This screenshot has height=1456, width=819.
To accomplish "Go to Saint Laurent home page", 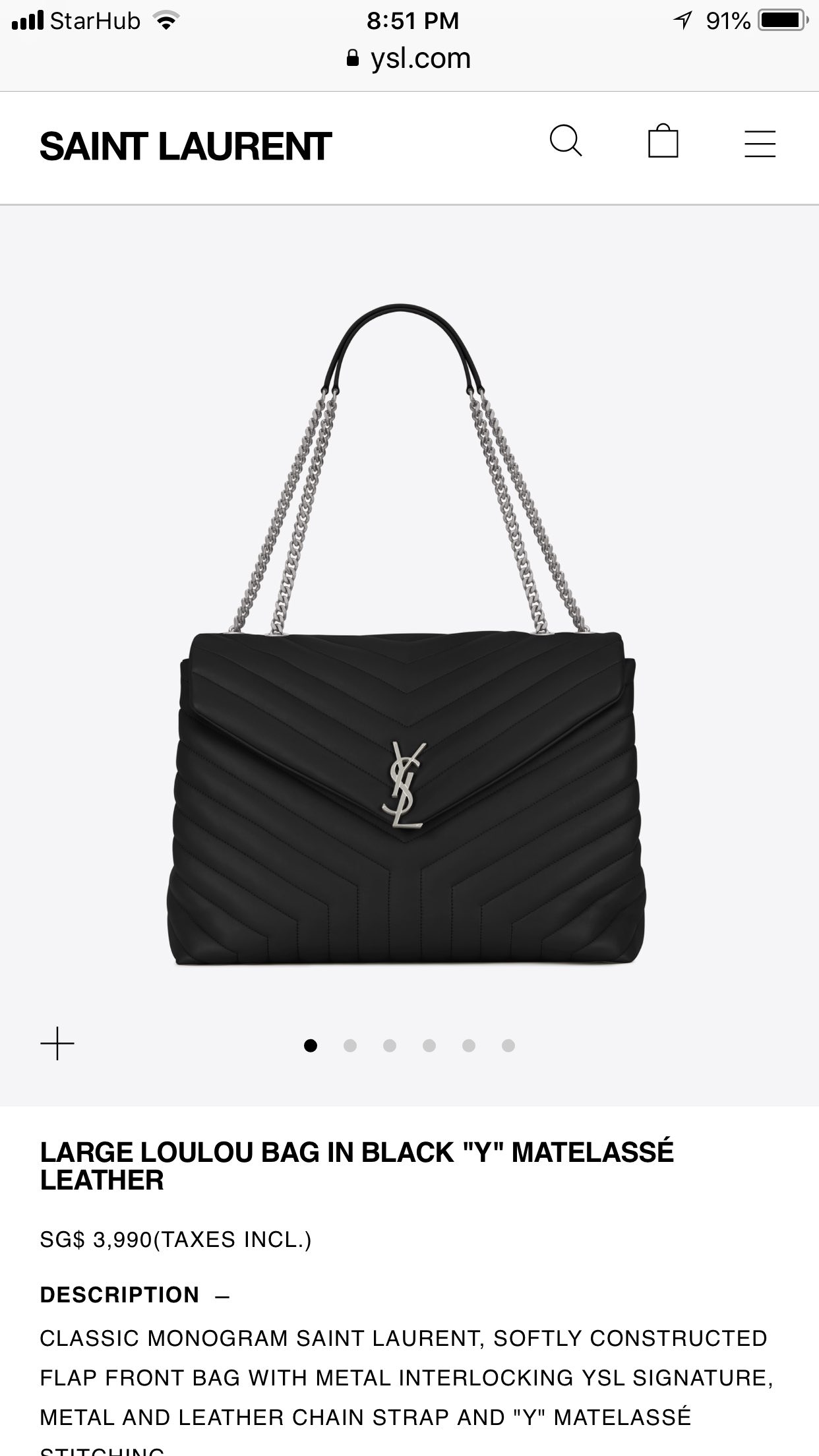I will (185, 146).
